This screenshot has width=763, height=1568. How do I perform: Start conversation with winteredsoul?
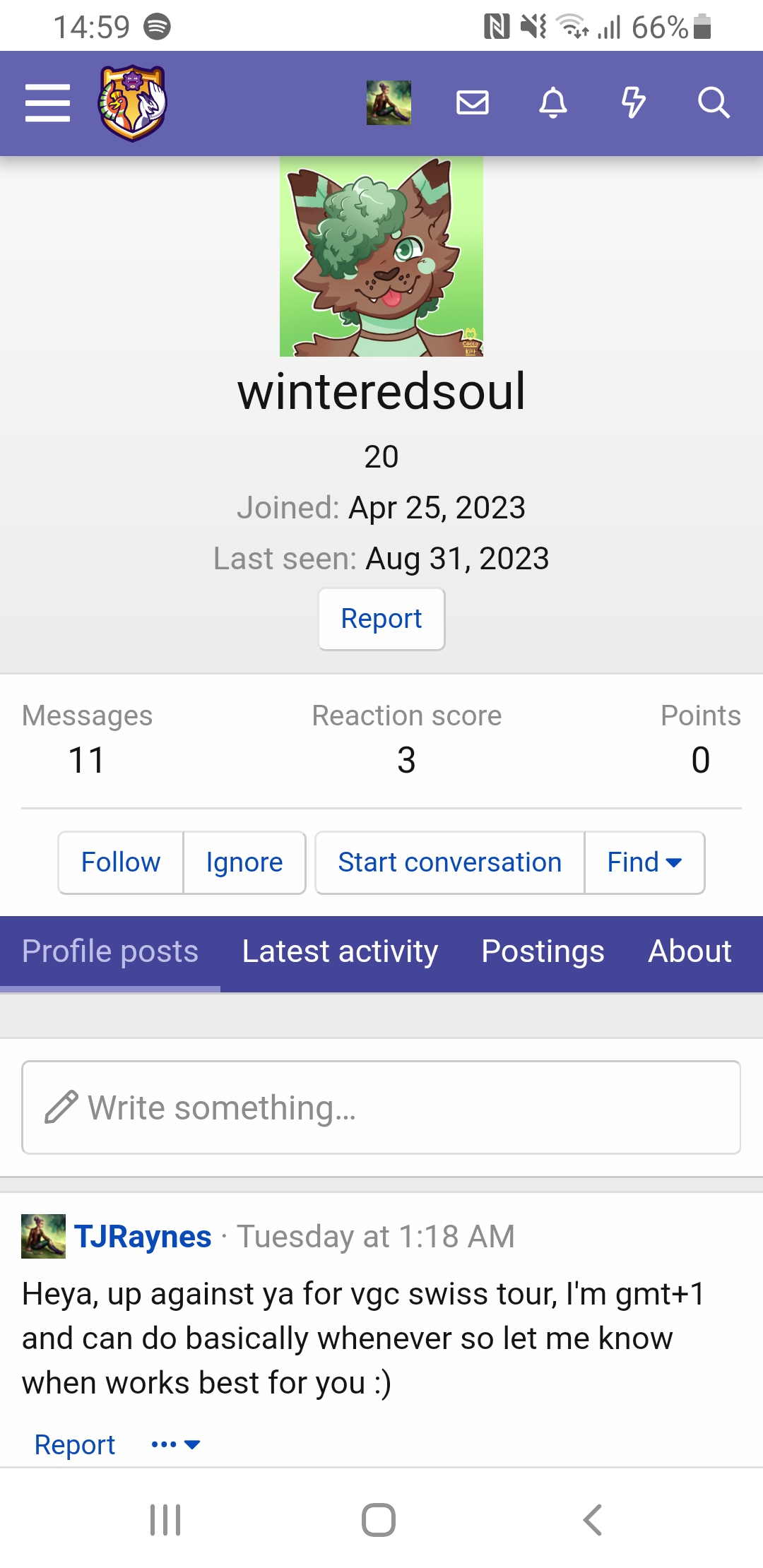tap(449, 862)
